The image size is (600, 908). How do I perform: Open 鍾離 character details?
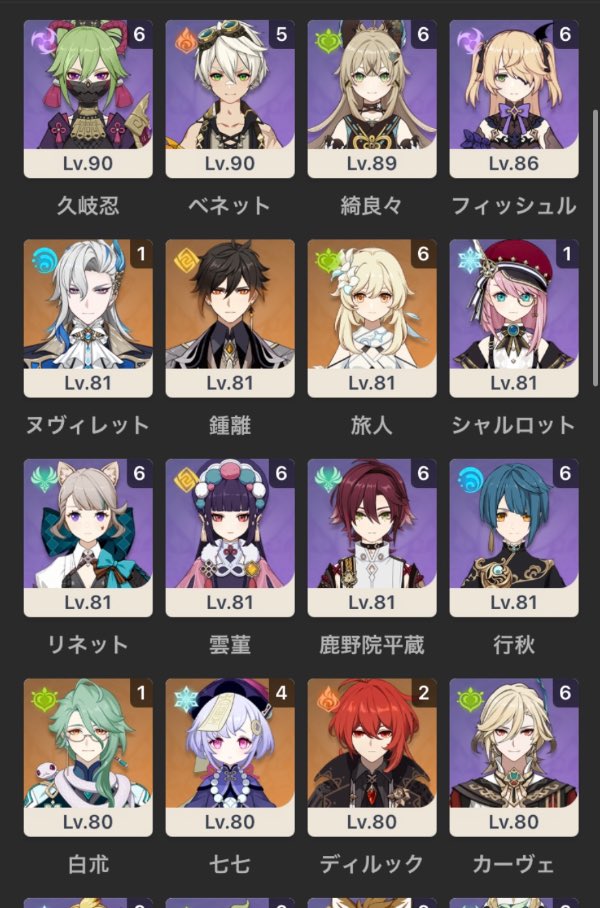(230, 318)
